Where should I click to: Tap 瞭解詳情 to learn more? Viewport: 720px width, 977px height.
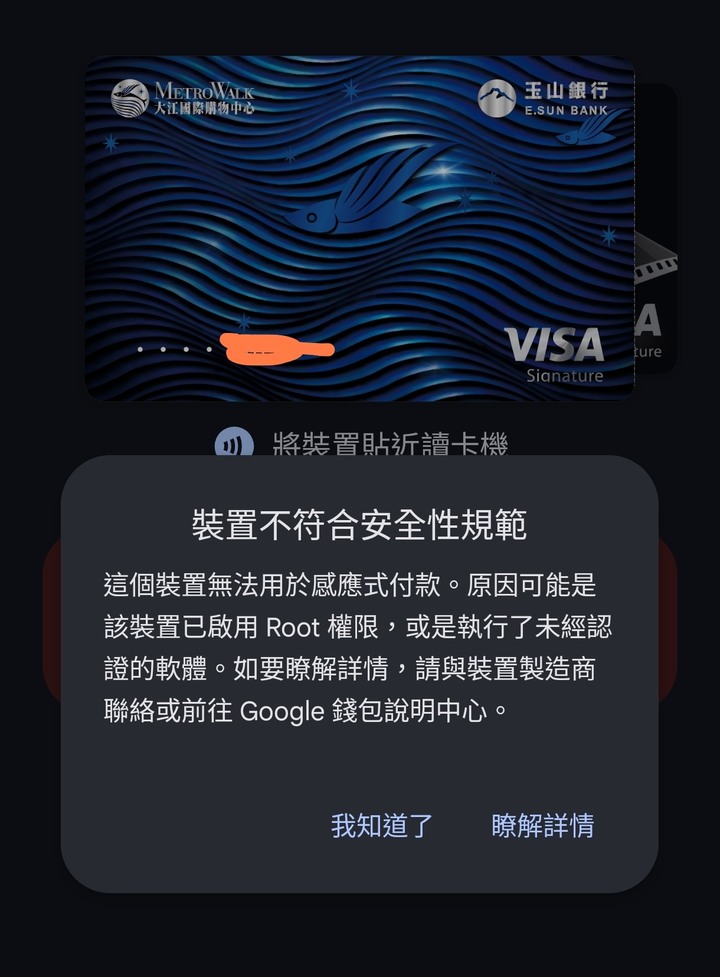pos(542,826)
